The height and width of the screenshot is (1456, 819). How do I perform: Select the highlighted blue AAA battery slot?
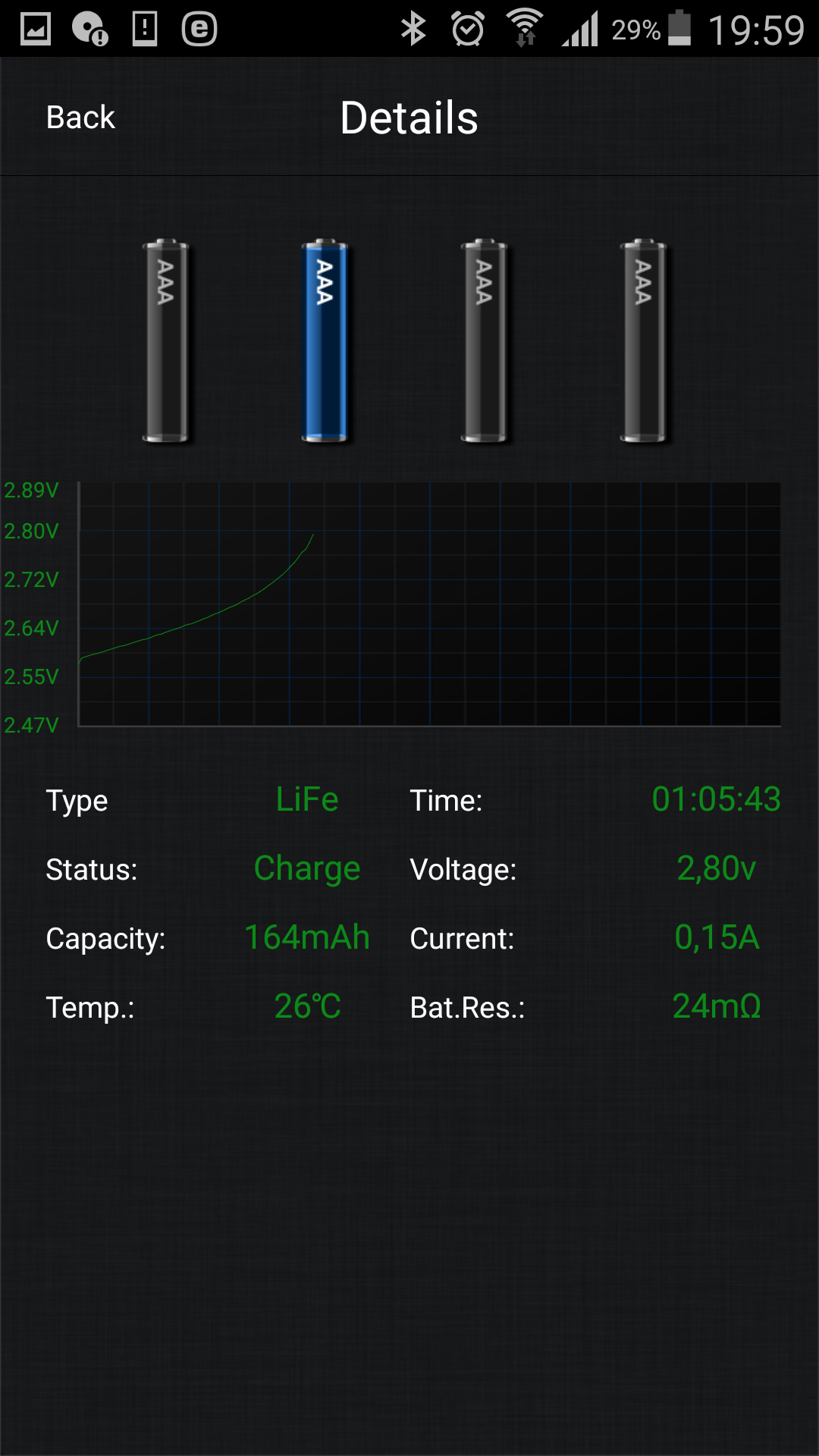325,340
